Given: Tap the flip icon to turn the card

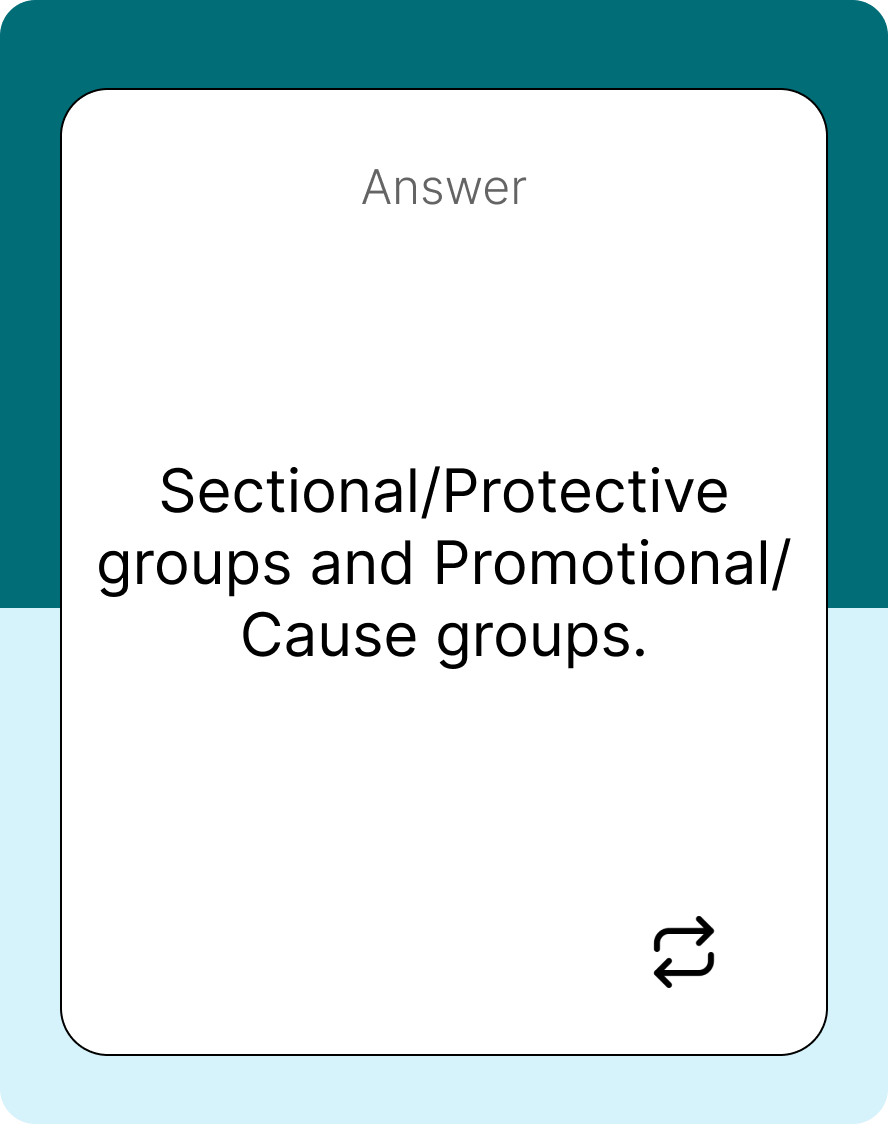Looking at the screenshot, I should click(x=684, y=952).
